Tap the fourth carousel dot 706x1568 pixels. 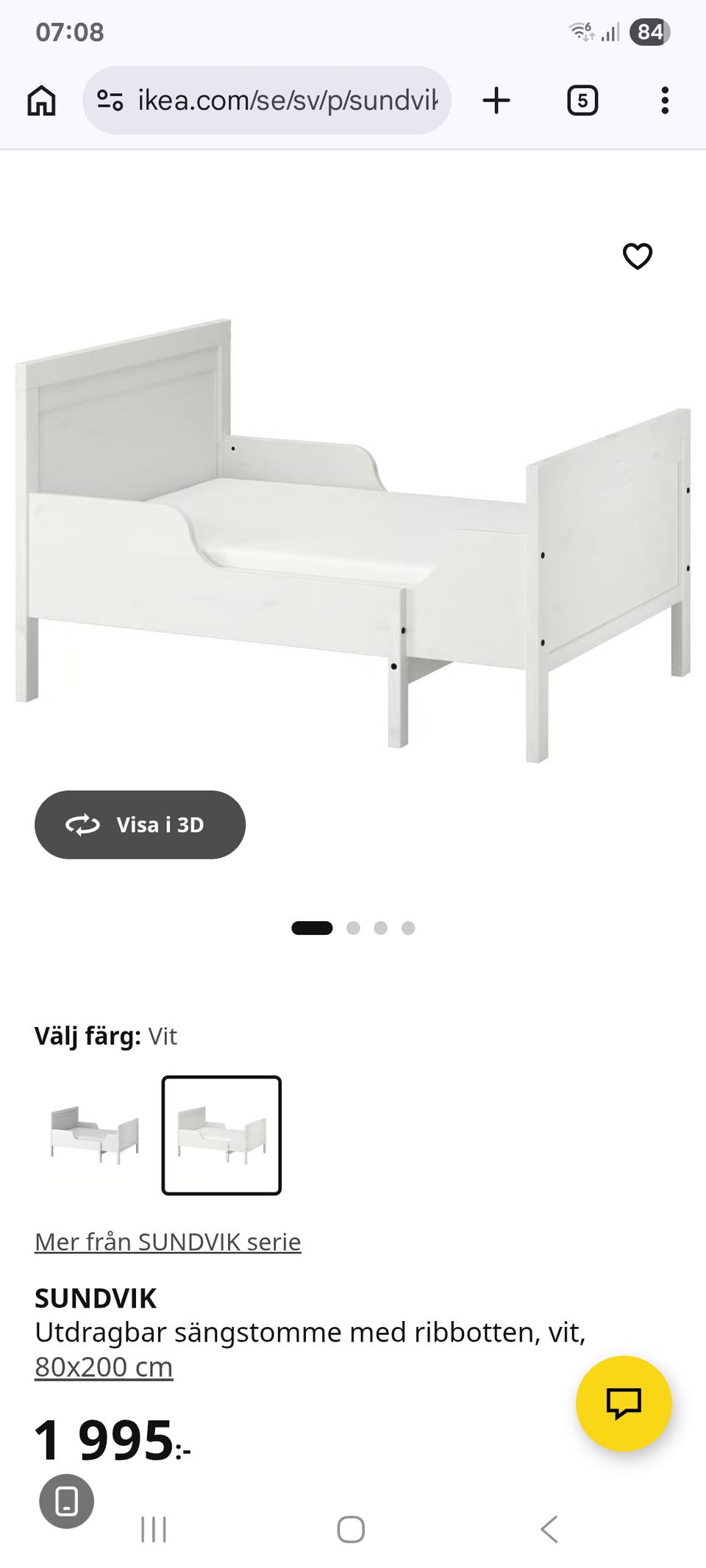409,928
